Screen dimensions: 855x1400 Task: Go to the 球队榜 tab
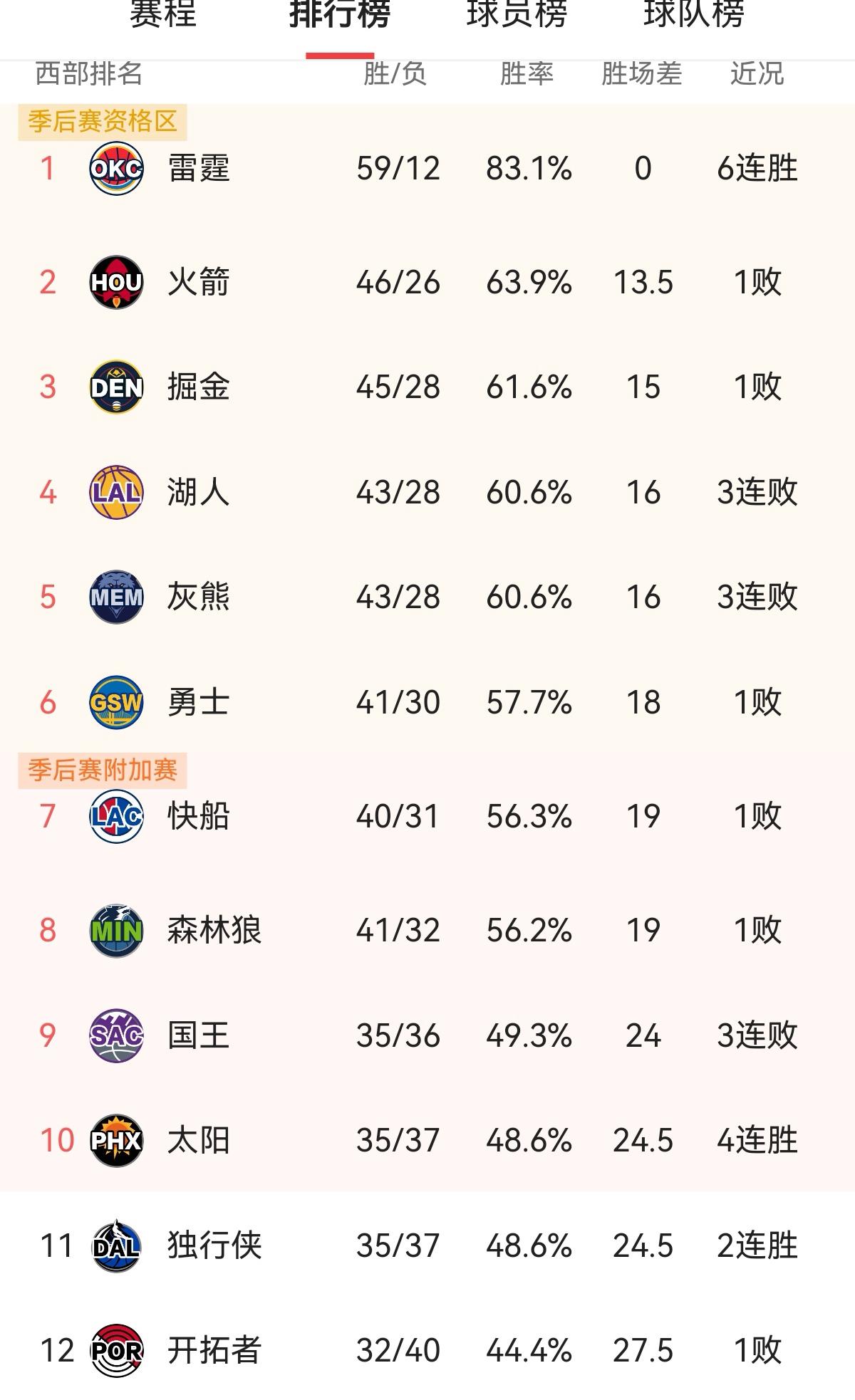coord(693,14)
